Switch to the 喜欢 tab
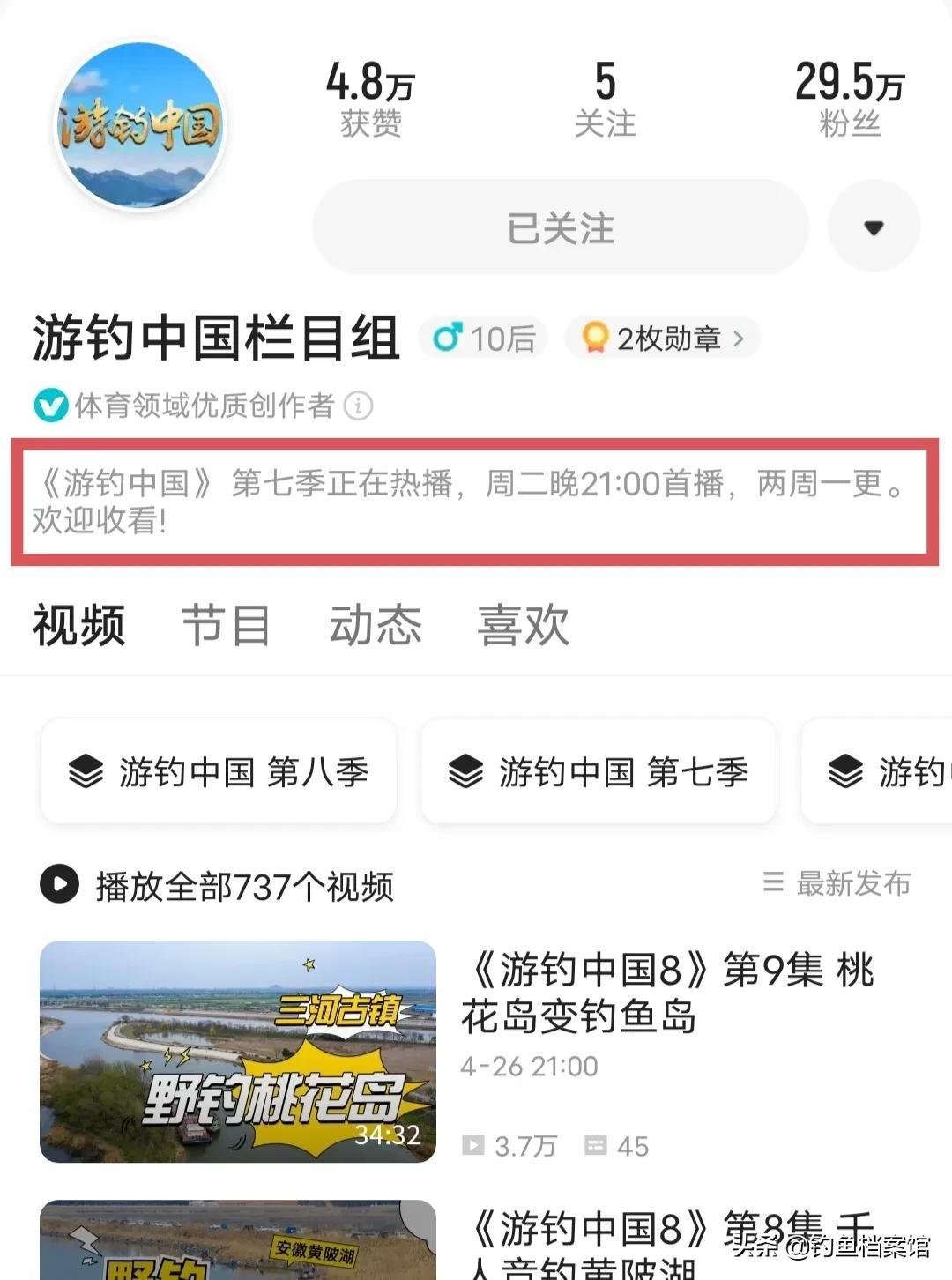 pyautogui.click(x=523, y=625)
